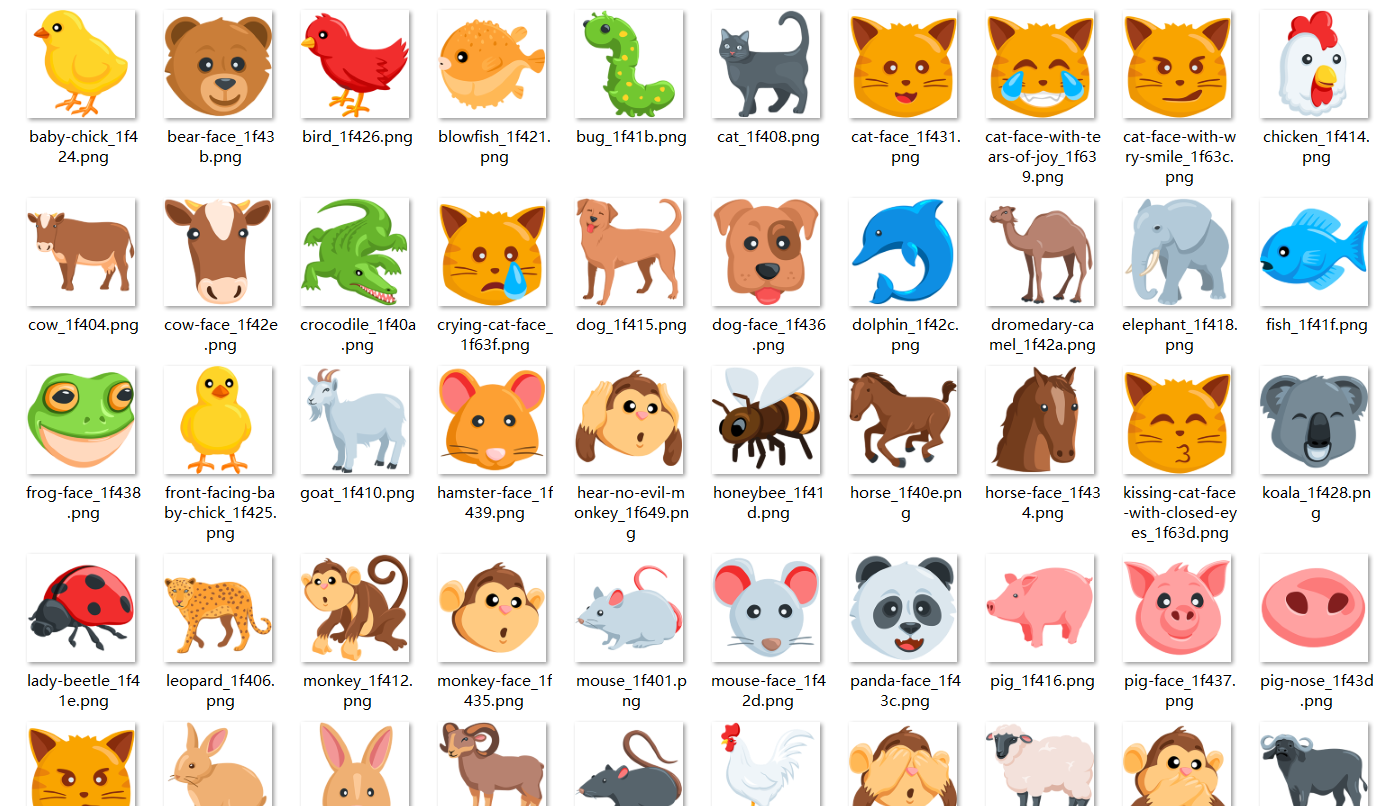Open leopard_1f406.png
This screenshot has height=806, width=1392.
point(219,608)
